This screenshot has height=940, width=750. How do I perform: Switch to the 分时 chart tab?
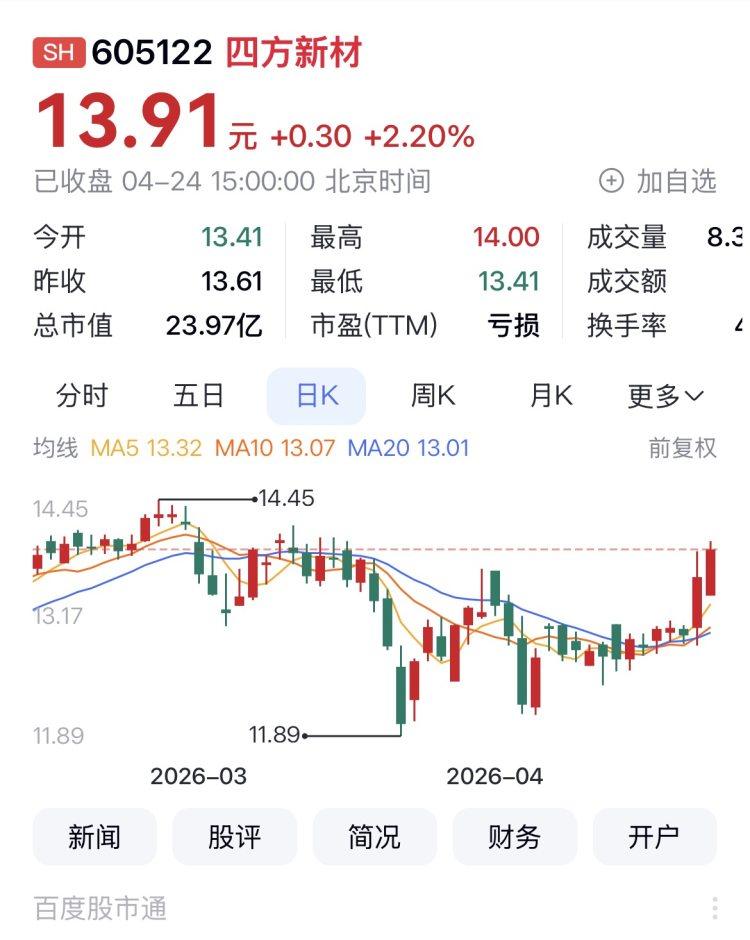(82, 396)
